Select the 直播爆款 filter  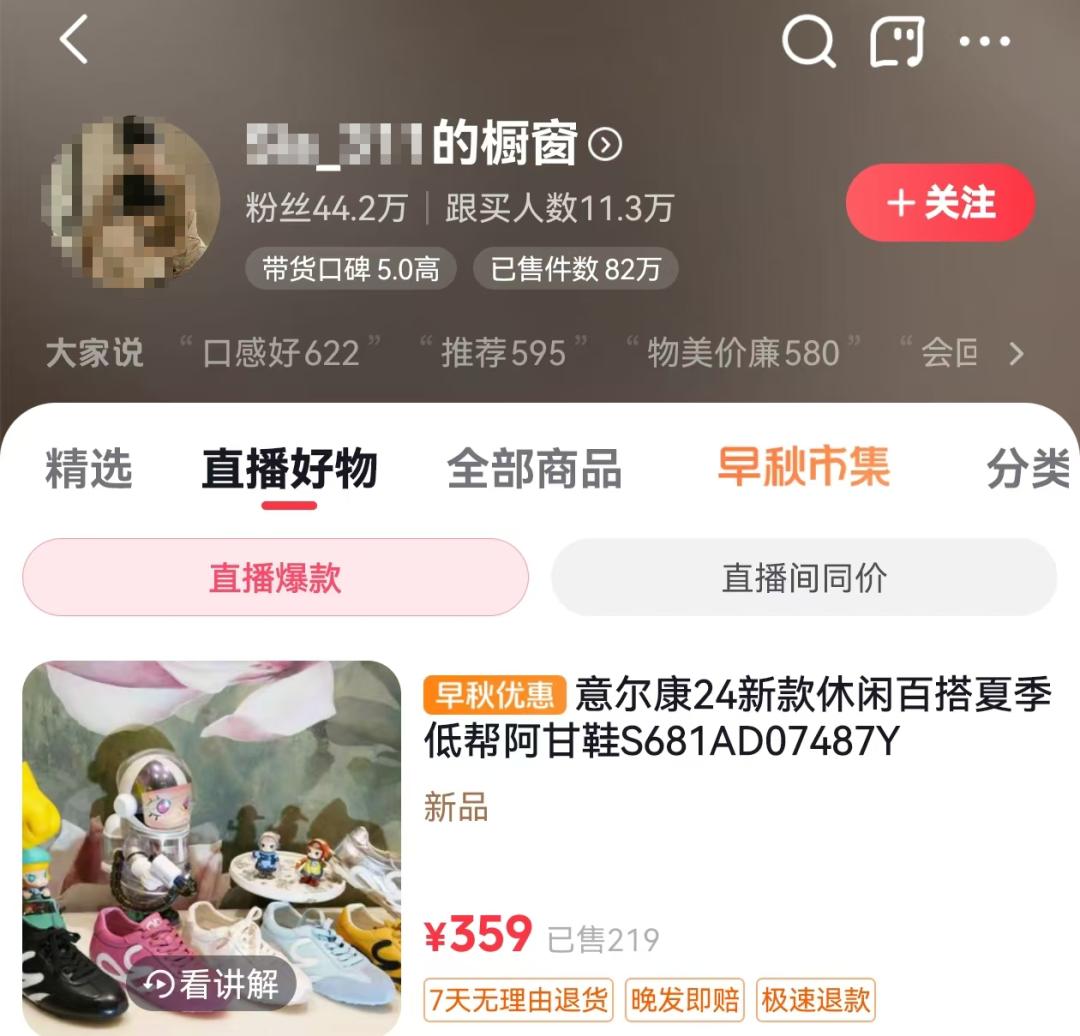275,578
